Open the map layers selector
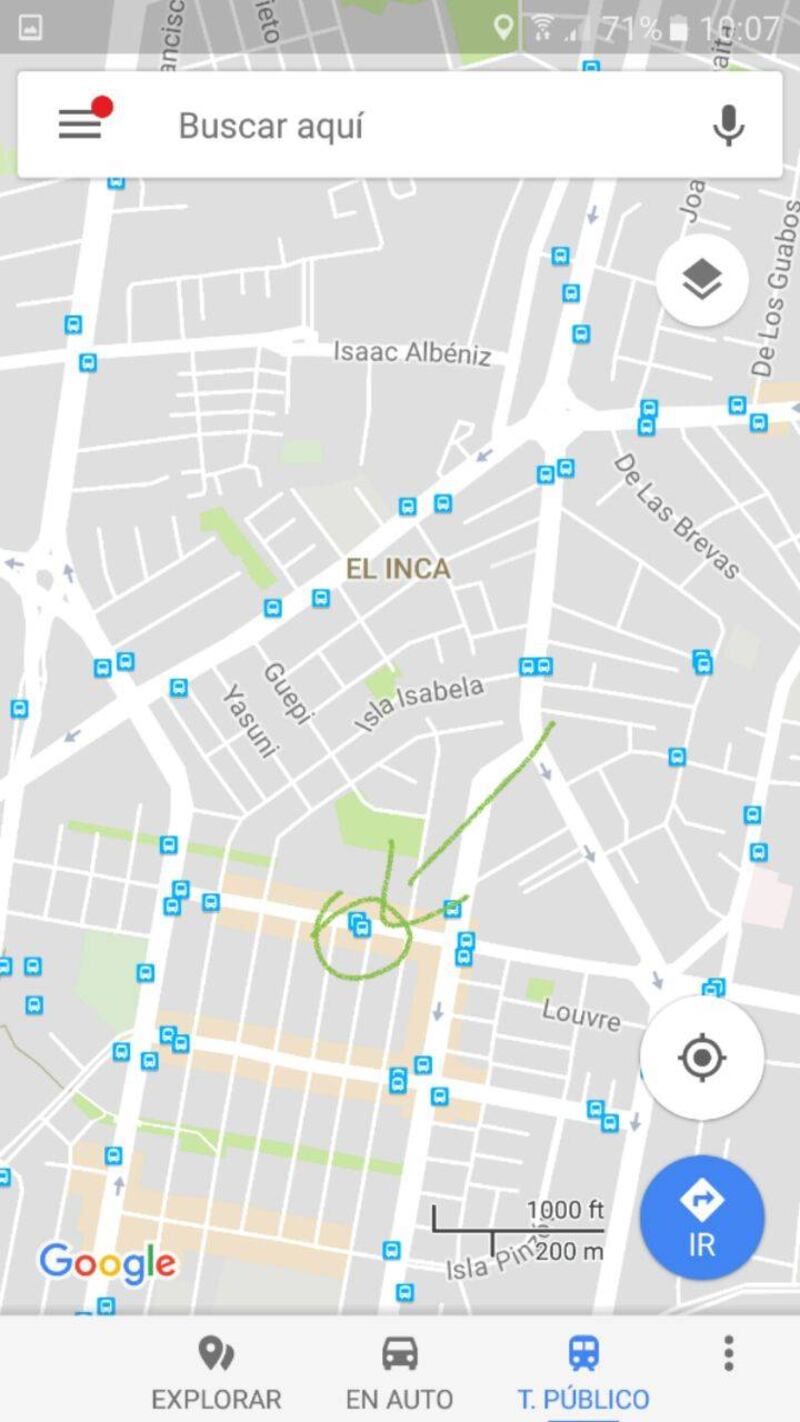 (702, 279)
